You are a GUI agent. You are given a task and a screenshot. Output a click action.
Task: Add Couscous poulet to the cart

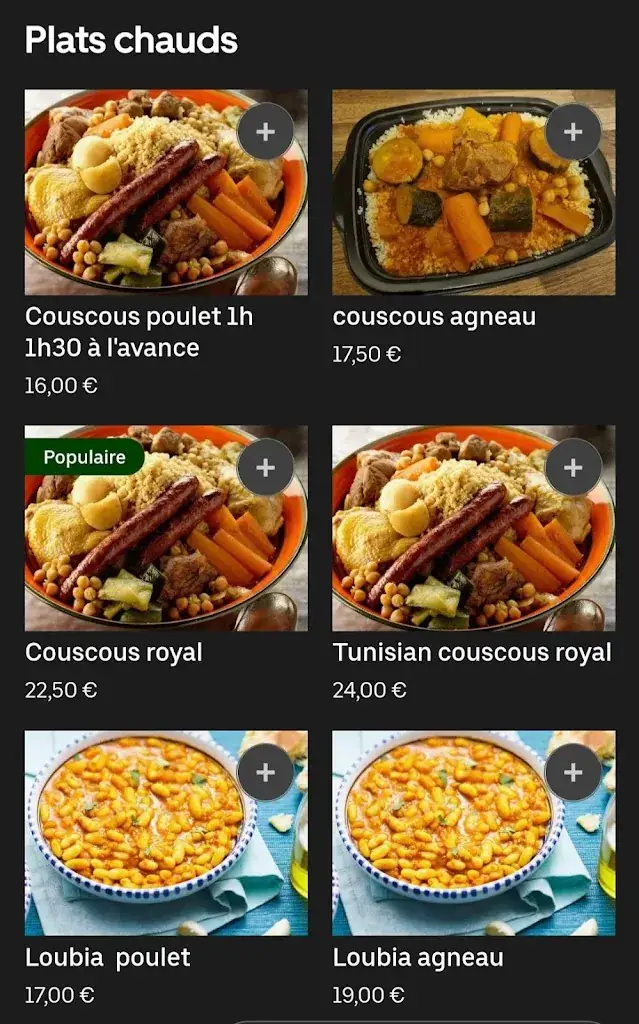(x=265, y=132)
